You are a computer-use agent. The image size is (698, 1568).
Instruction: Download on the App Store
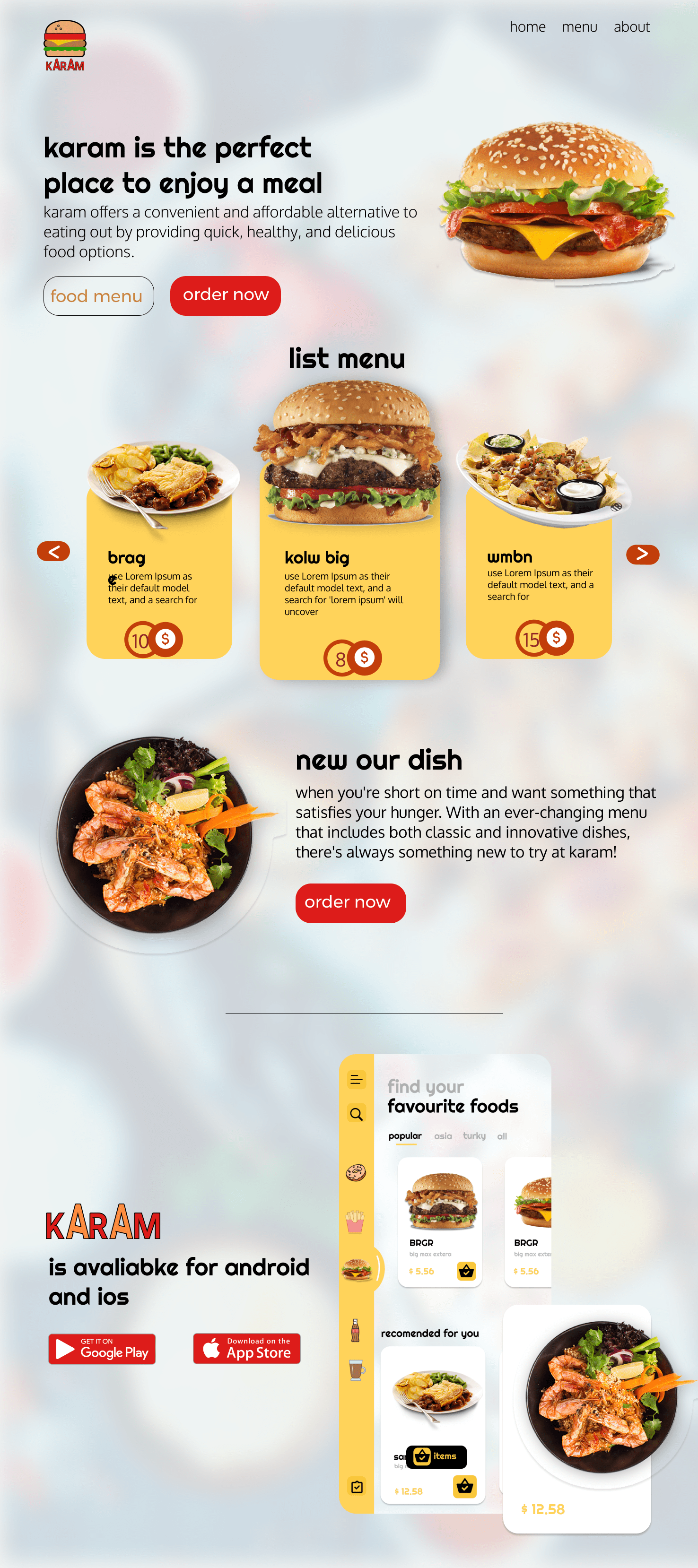pyautogui.click(x=247, y=1348)
